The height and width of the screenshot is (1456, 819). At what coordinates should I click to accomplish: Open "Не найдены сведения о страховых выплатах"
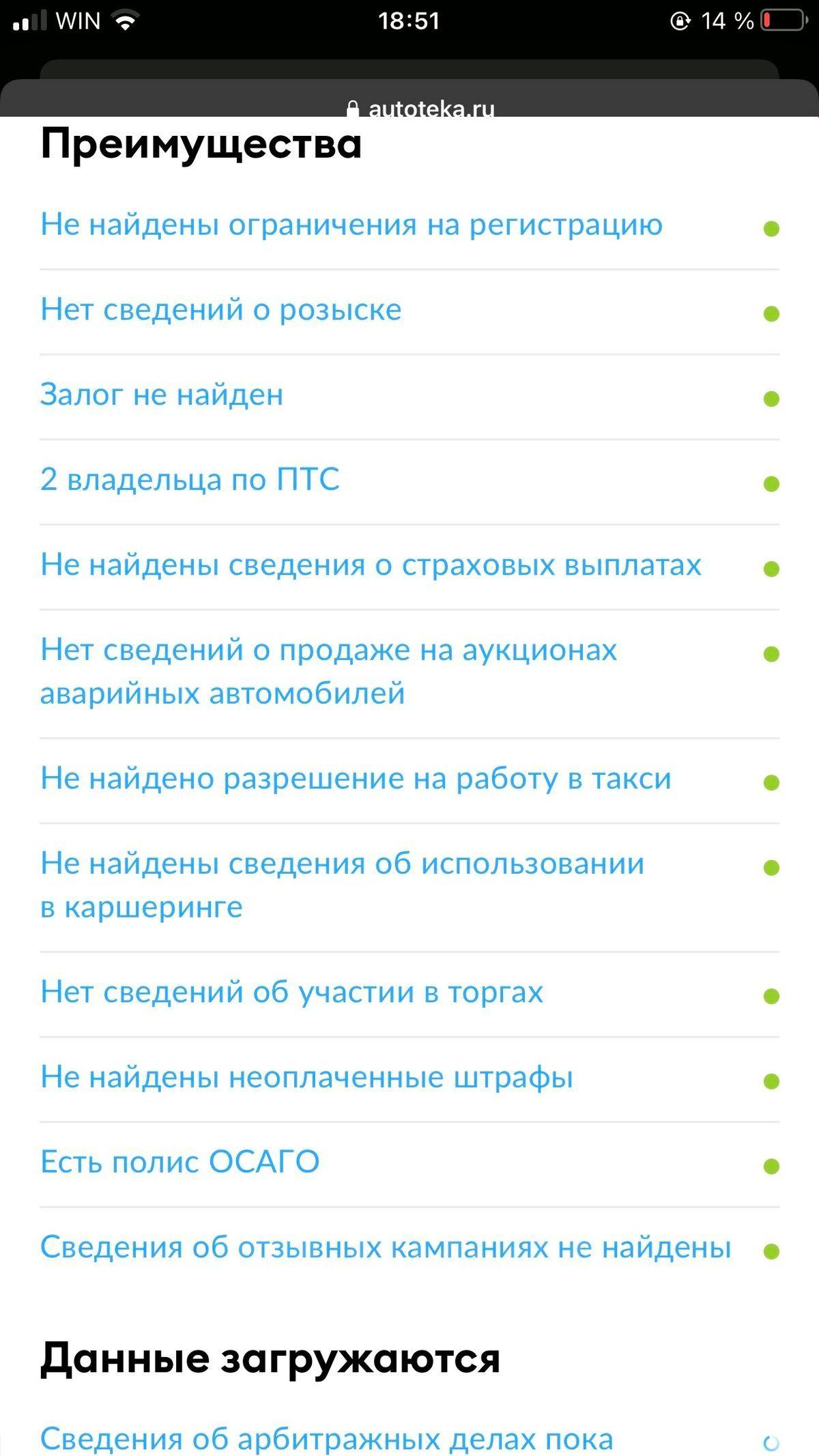pos(371,565)
